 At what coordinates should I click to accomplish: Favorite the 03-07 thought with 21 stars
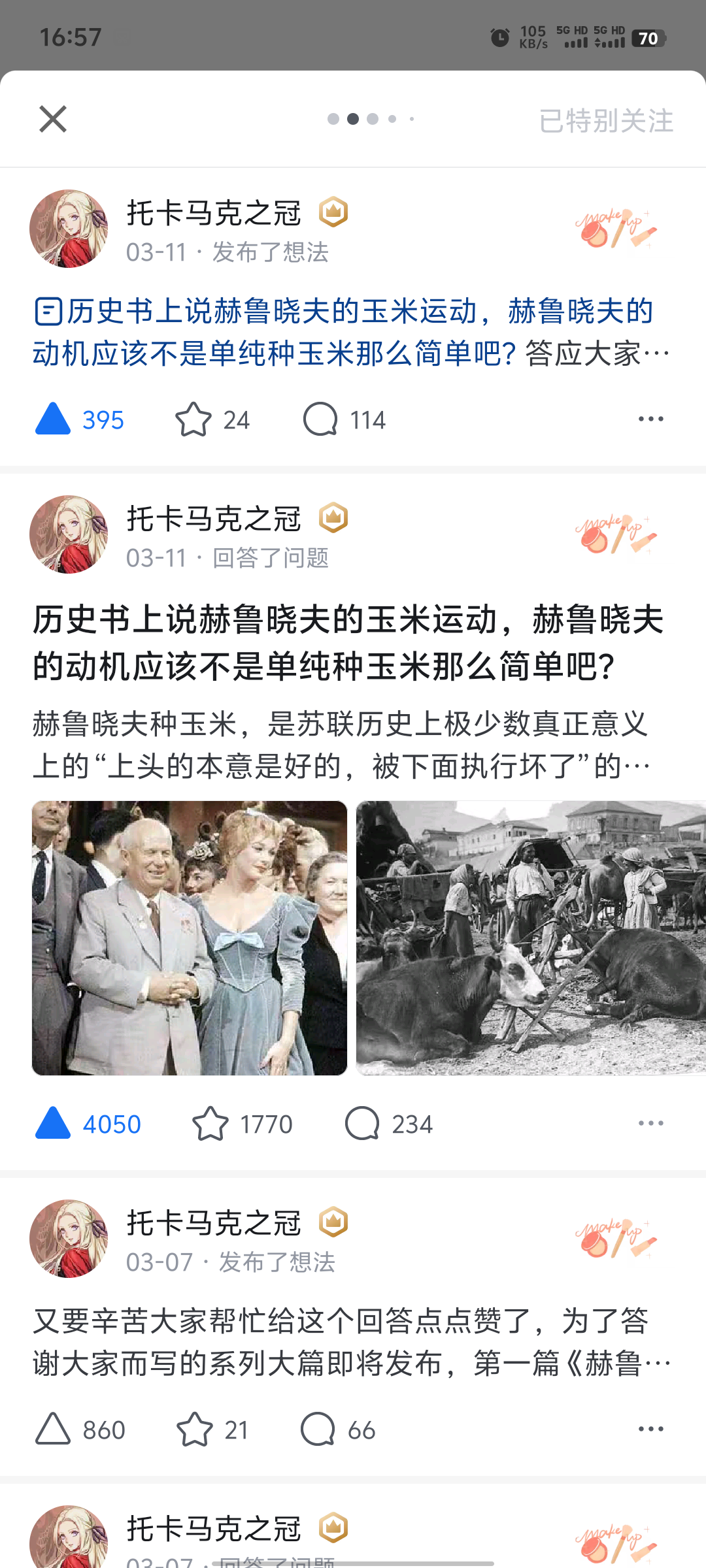195,1429
